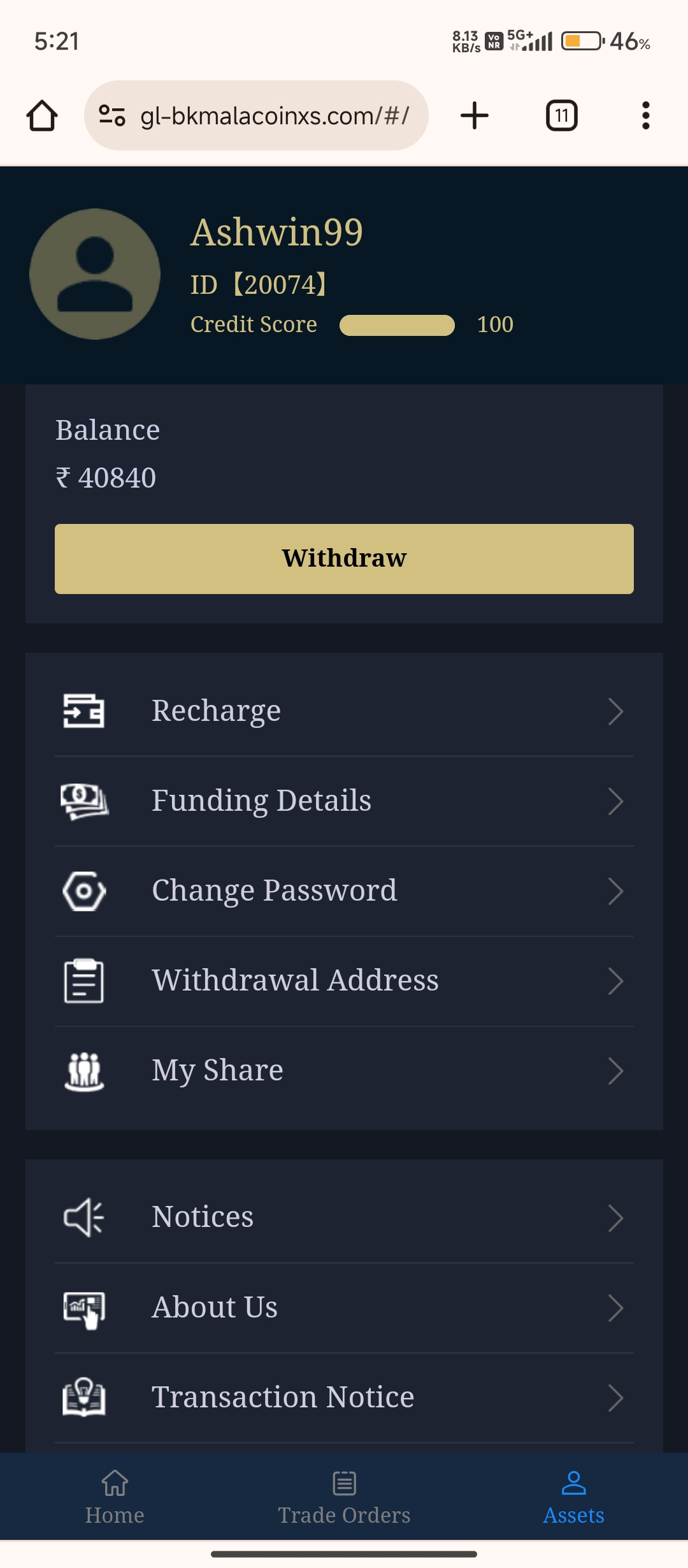Open the browser overflow menu
688x1568 pixels.
point(645,115)
